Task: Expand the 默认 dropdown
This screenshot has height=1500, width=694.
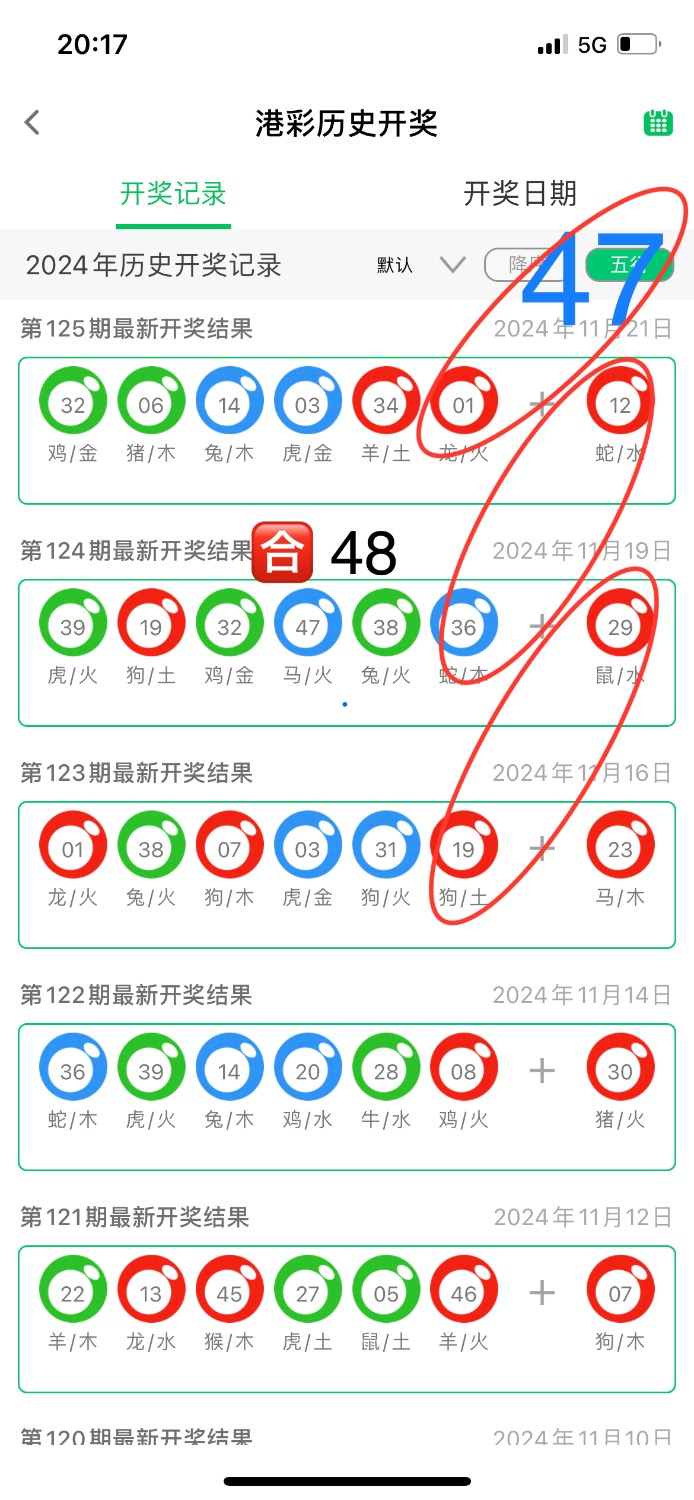Action: [421, 265]
